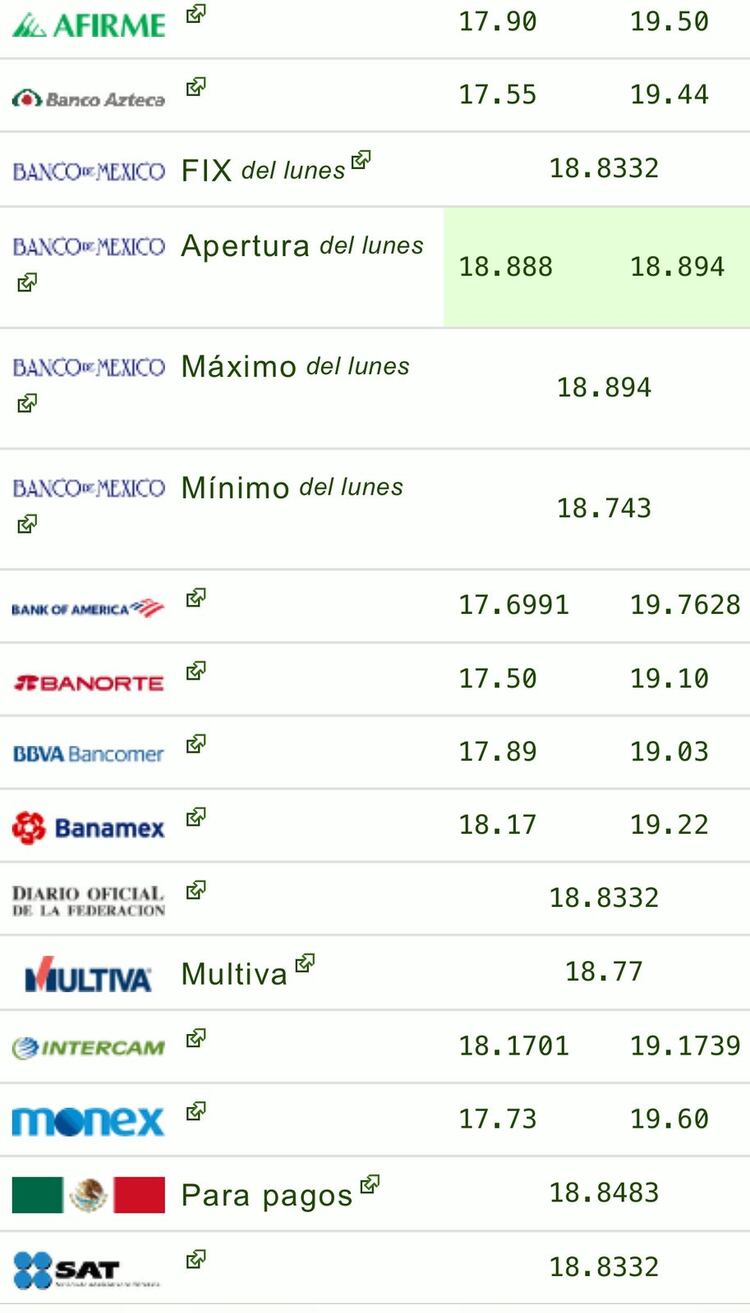Open the Para pagos external link
The image size is (750, 1313).
point(369,1185)
